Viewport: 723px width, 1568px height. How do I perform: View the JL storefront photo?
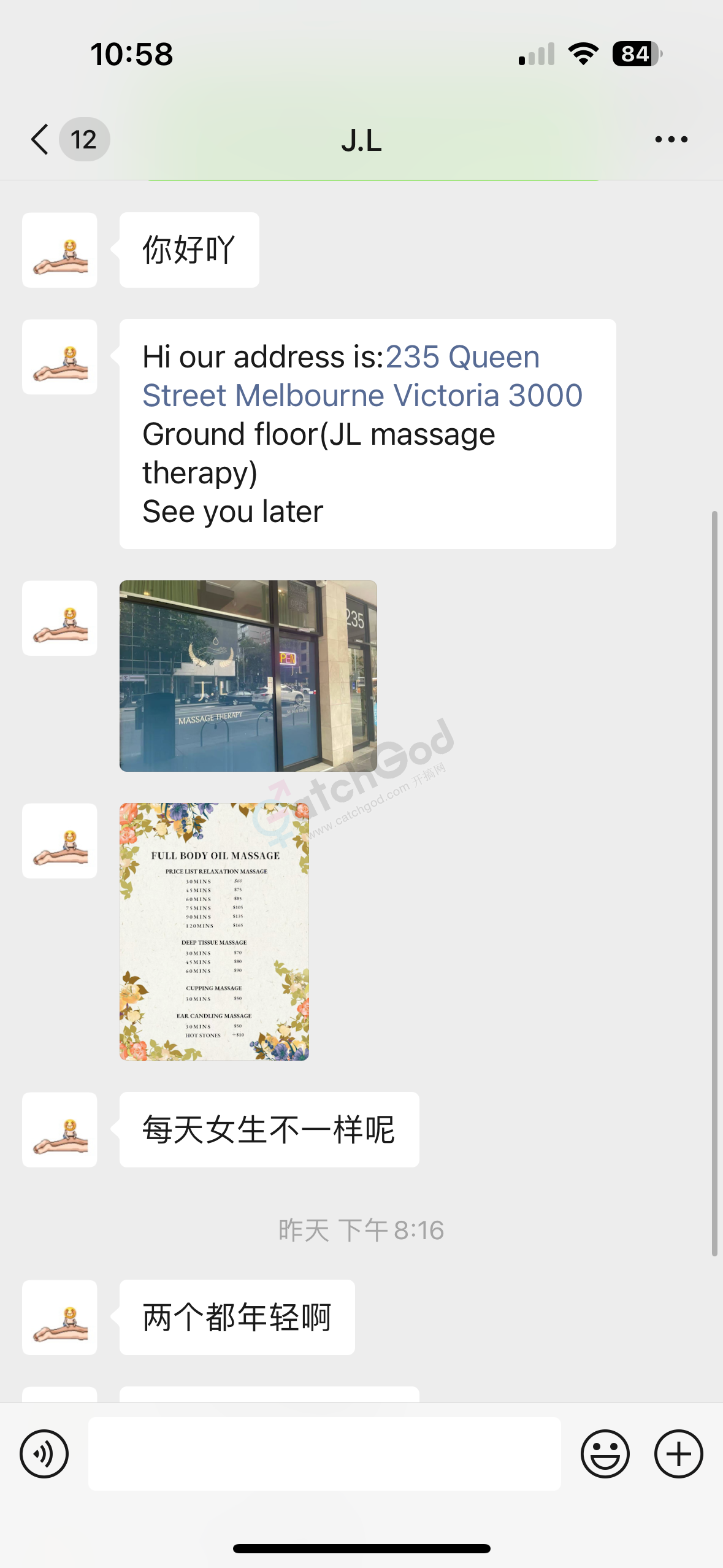pyautogui.click(x=248, y=675)
